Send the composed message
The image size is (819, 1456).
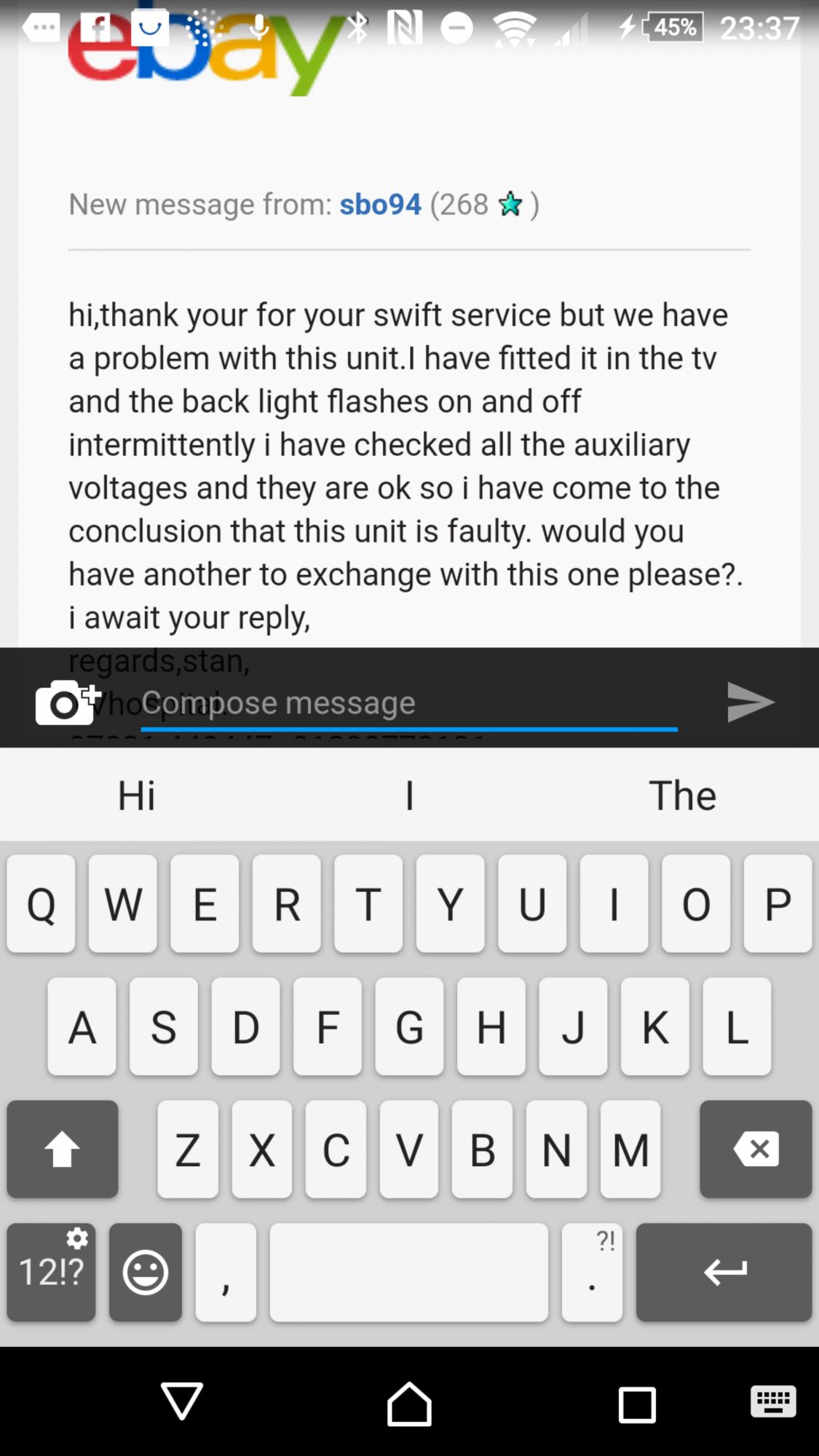click(x=750, y=703)
